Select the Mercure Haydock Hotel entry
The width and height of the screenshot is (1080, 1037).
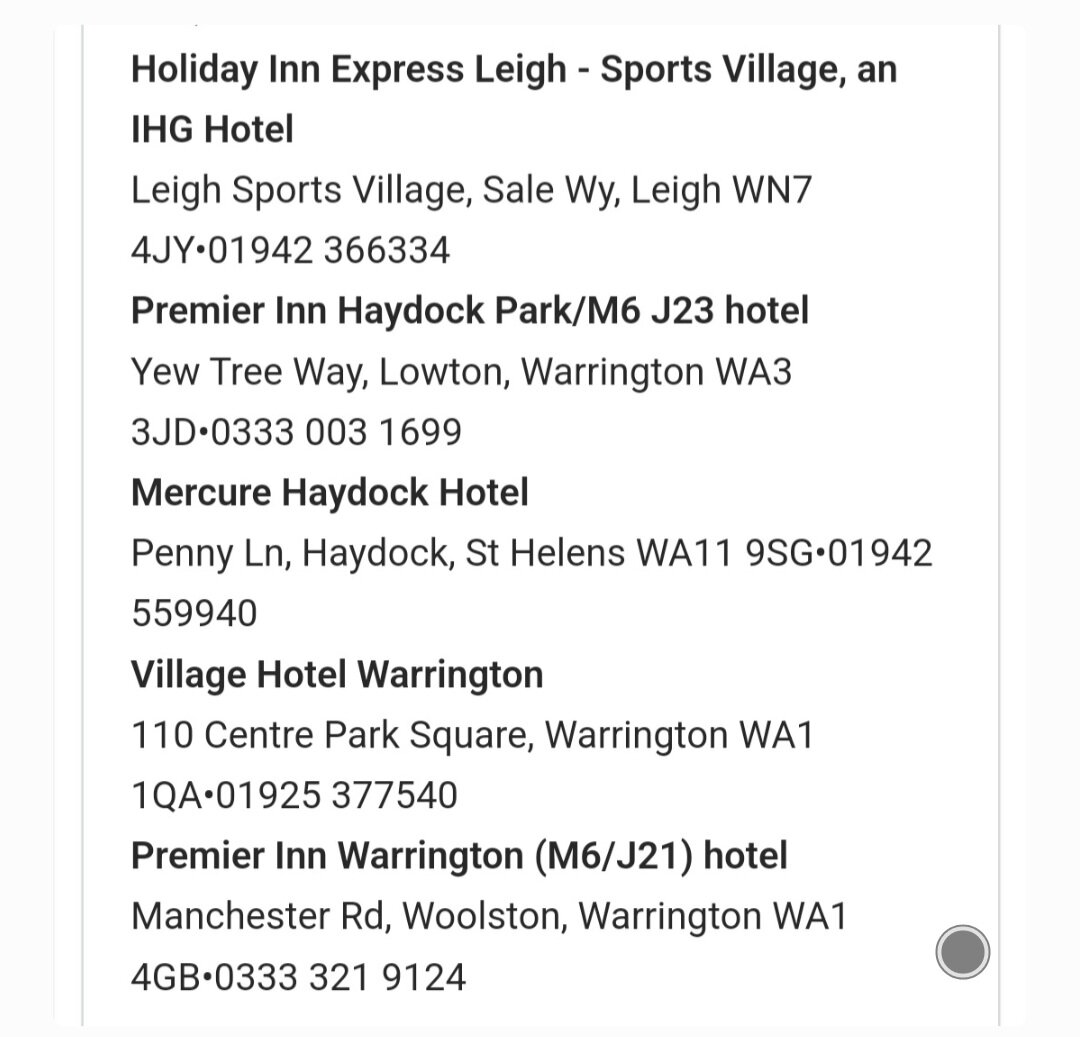coord(330,492)
